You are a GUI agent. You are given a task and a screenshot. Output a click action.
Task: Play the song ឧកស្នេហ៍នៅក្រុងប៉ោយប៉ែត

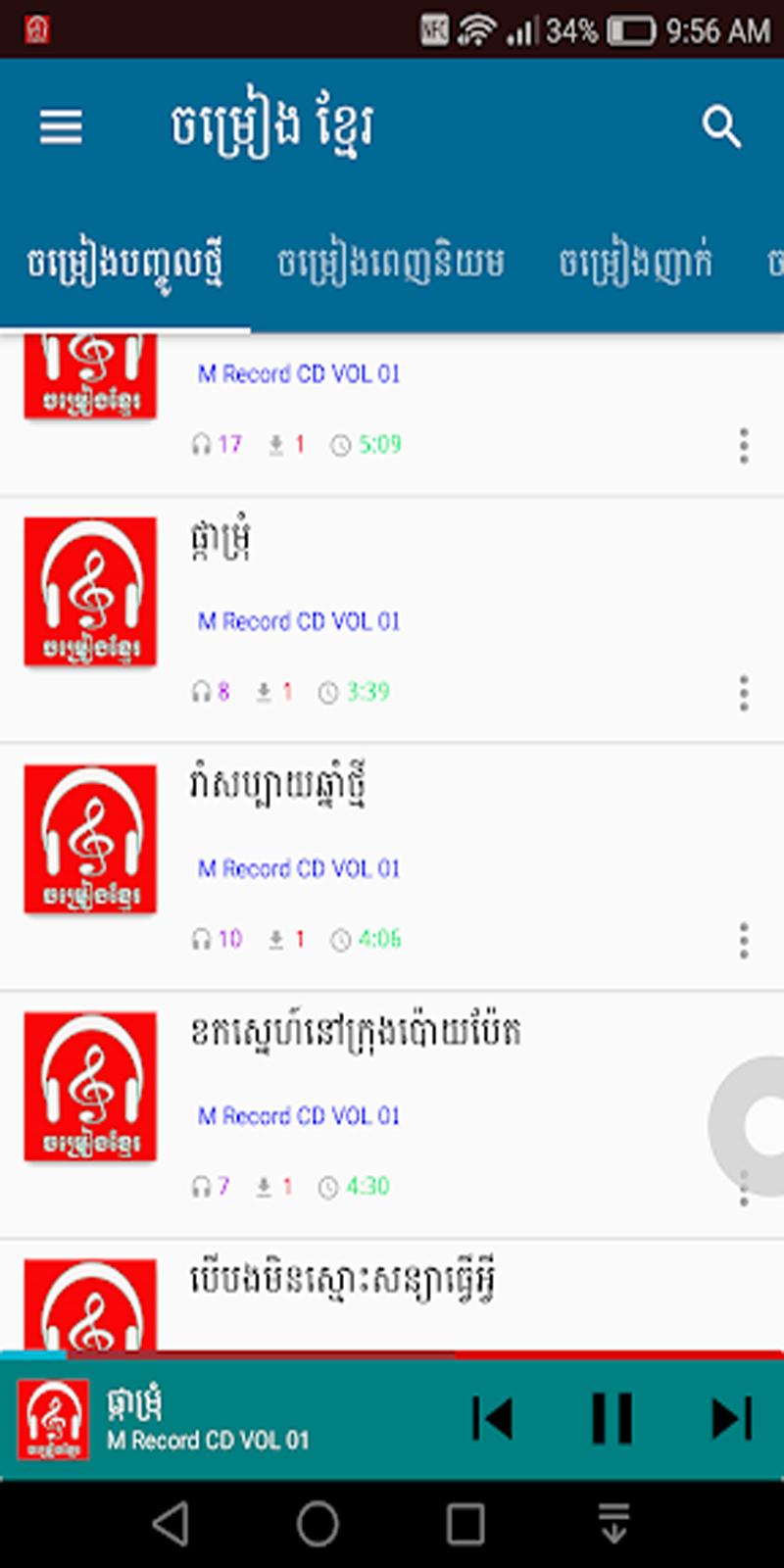pyautogui.click(x=392, y=1111)
